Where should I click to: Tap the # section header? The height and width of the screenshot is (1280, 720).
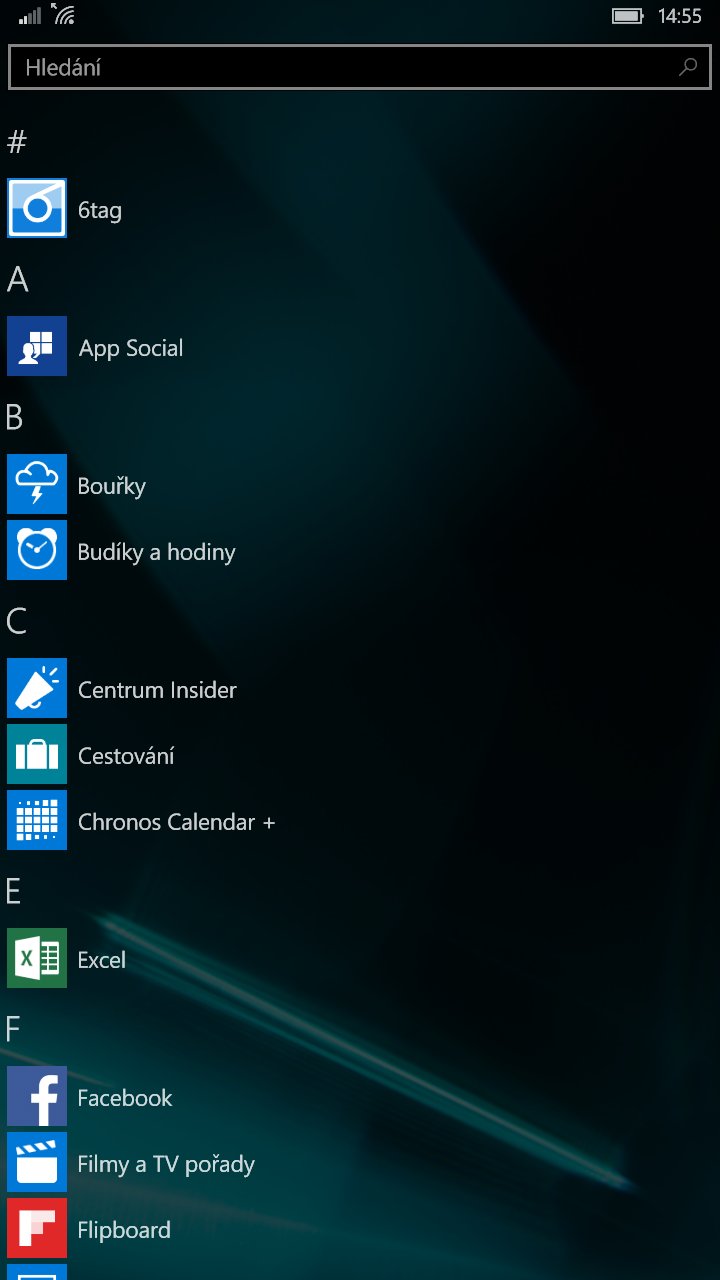tap(16, 142)
